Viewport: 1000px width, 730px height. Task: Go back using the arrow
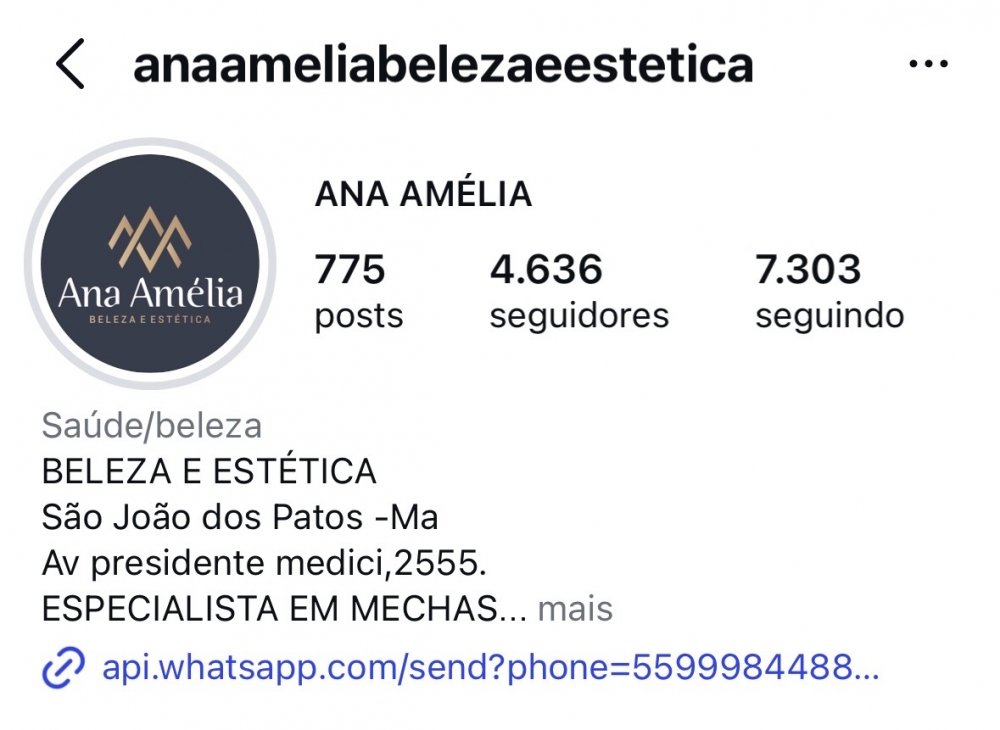70,66
